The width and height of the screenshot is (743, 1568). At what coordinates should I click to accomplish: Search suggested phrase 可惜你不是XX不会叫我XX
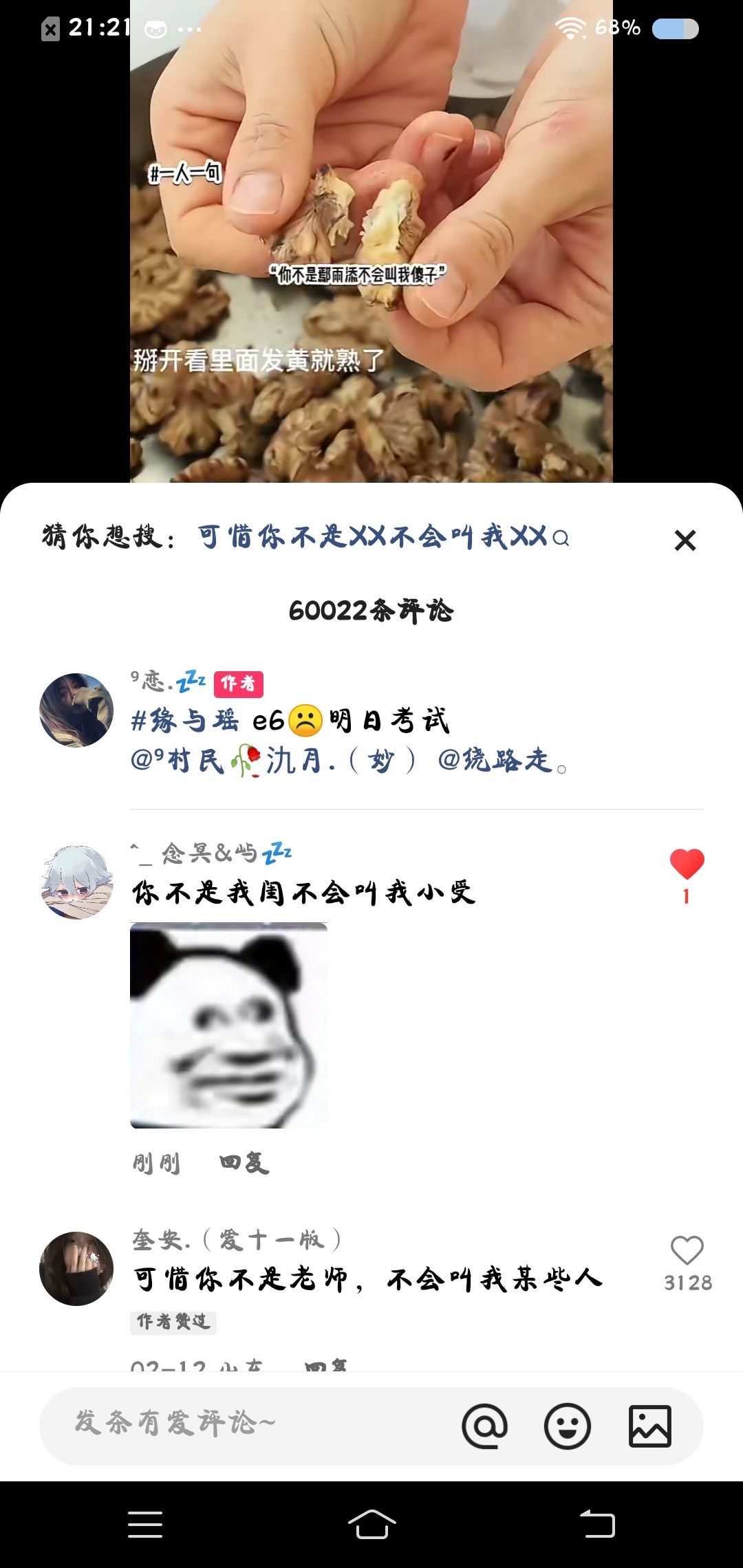tap(383, 537)
